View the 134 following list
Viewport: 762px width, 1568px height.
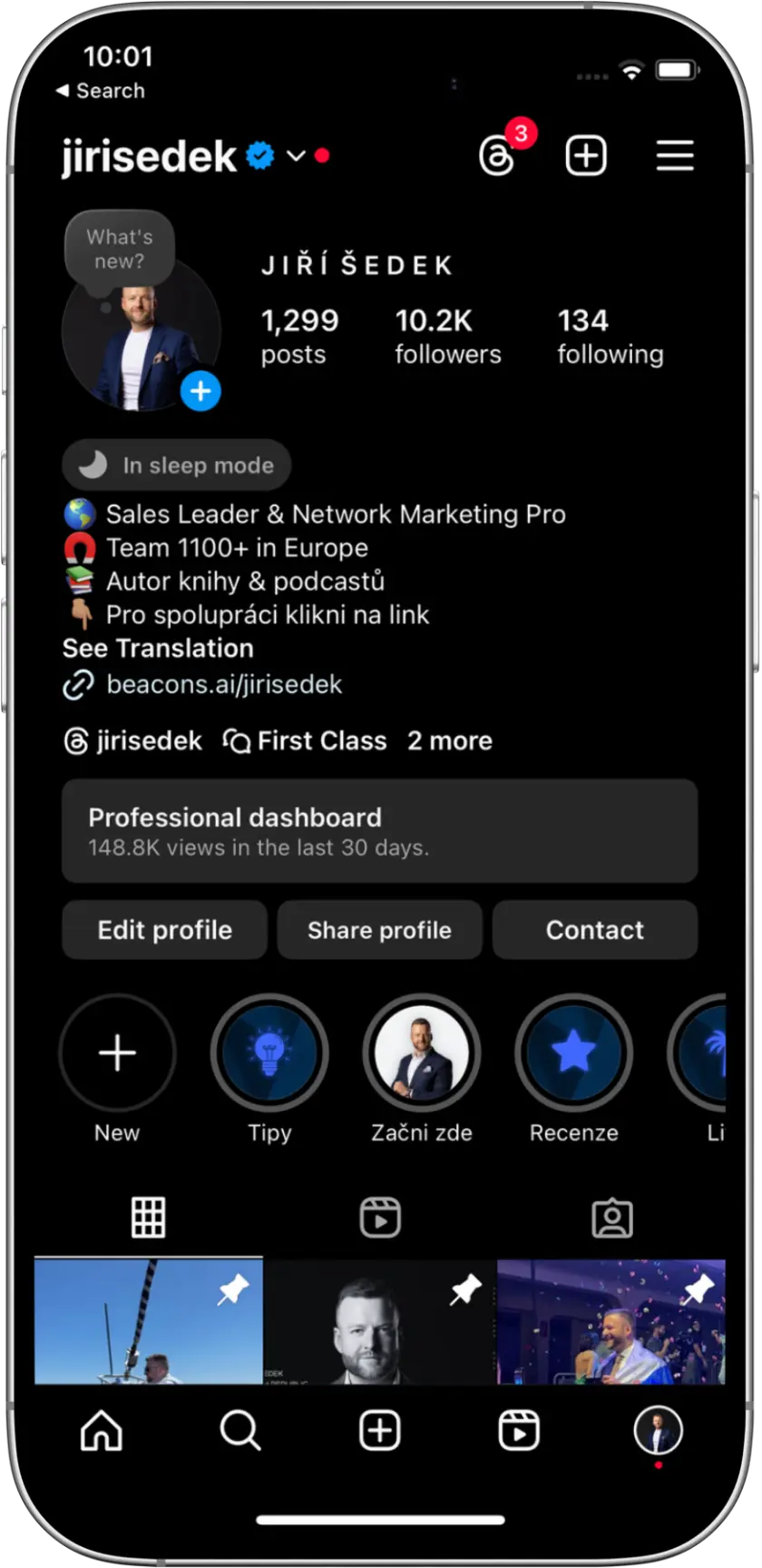tap(610, 336)
